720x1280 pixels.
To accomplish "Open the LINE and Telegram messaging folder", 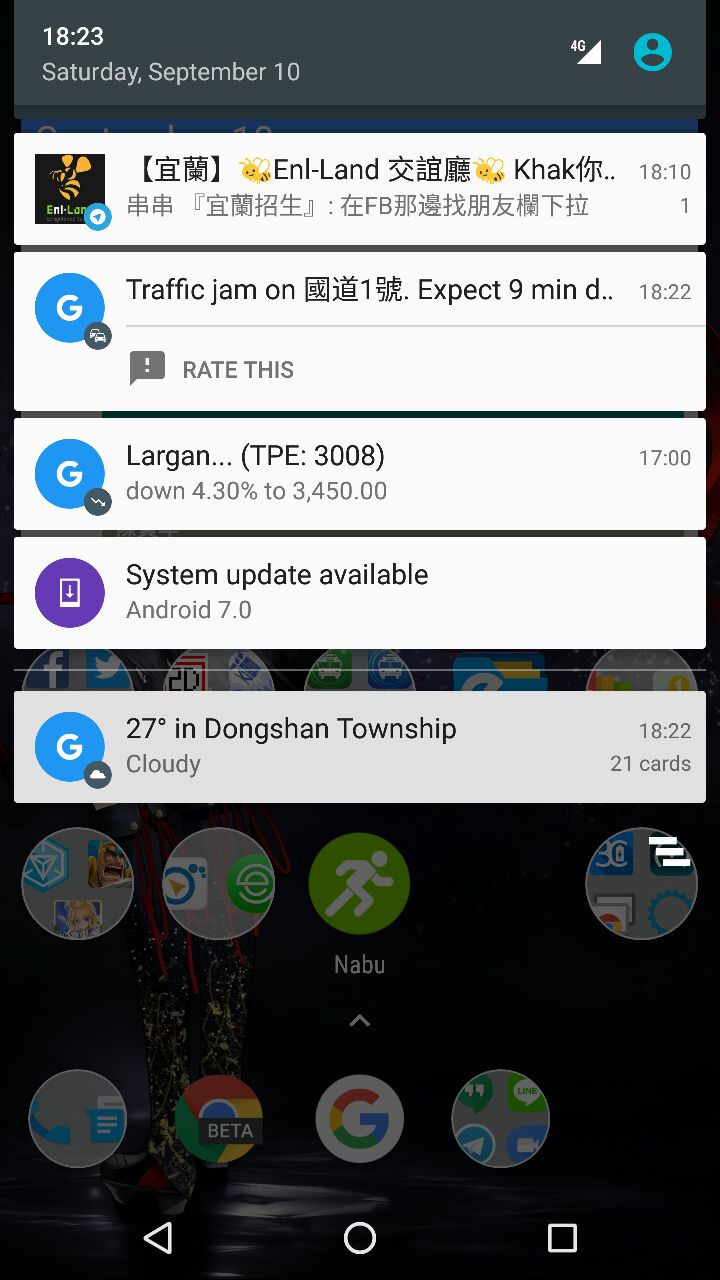I will pyautogui.click(x=500, y=1118).
